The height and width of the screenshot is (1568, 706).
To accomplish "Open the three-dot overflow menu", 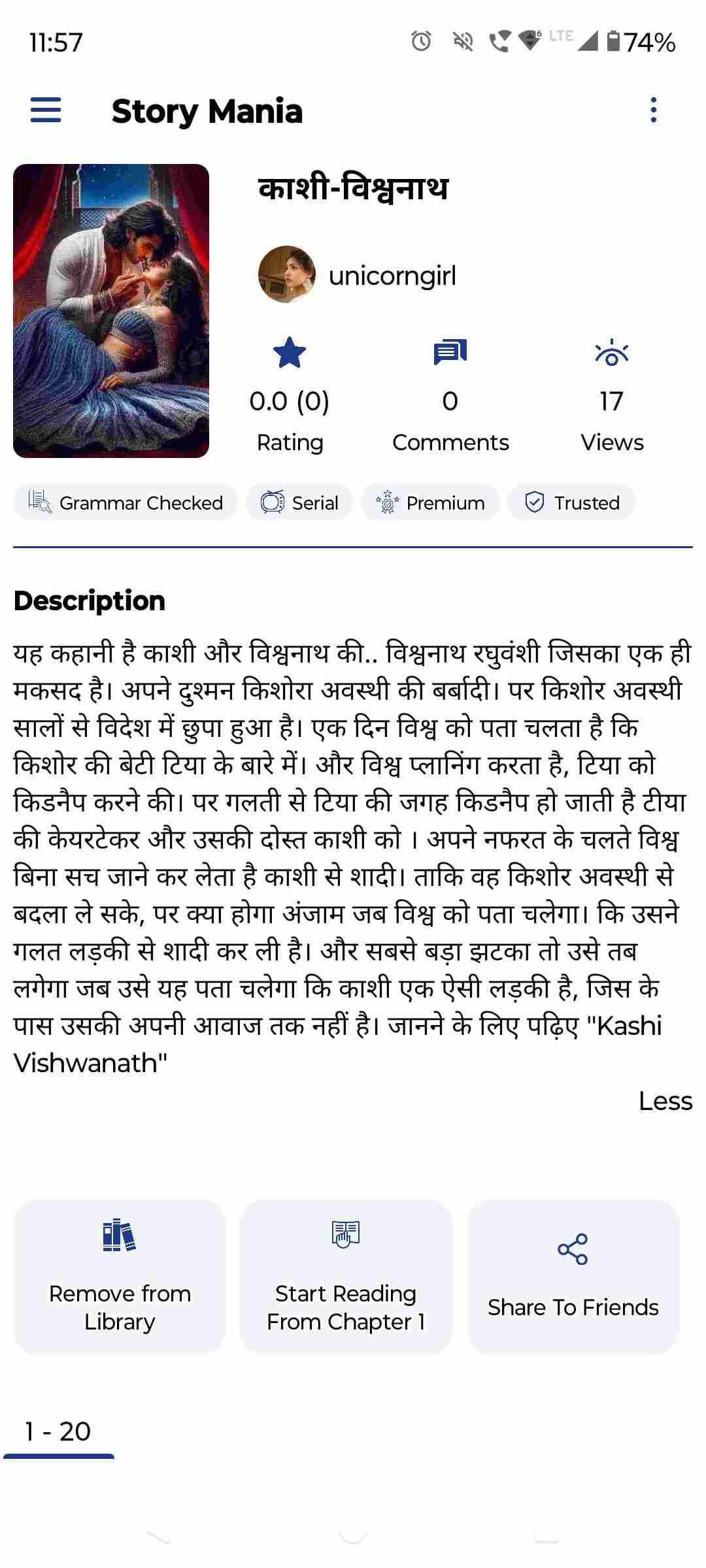I will [x=653, y=110].
